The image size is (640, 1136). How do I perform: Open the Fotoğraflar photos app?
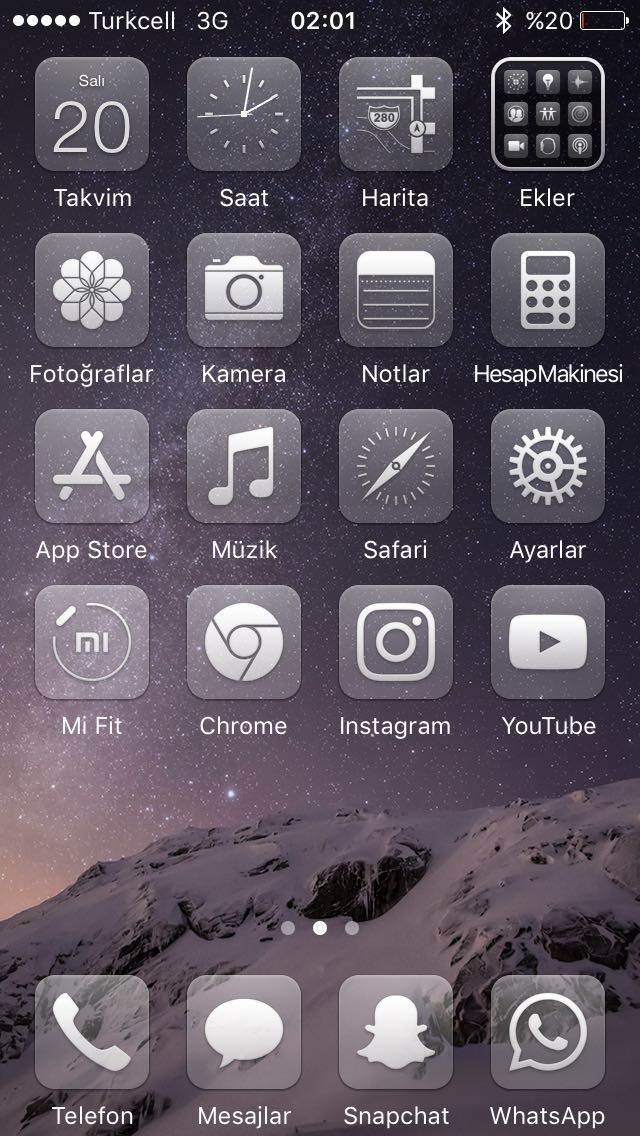click(x=92, y=290)
